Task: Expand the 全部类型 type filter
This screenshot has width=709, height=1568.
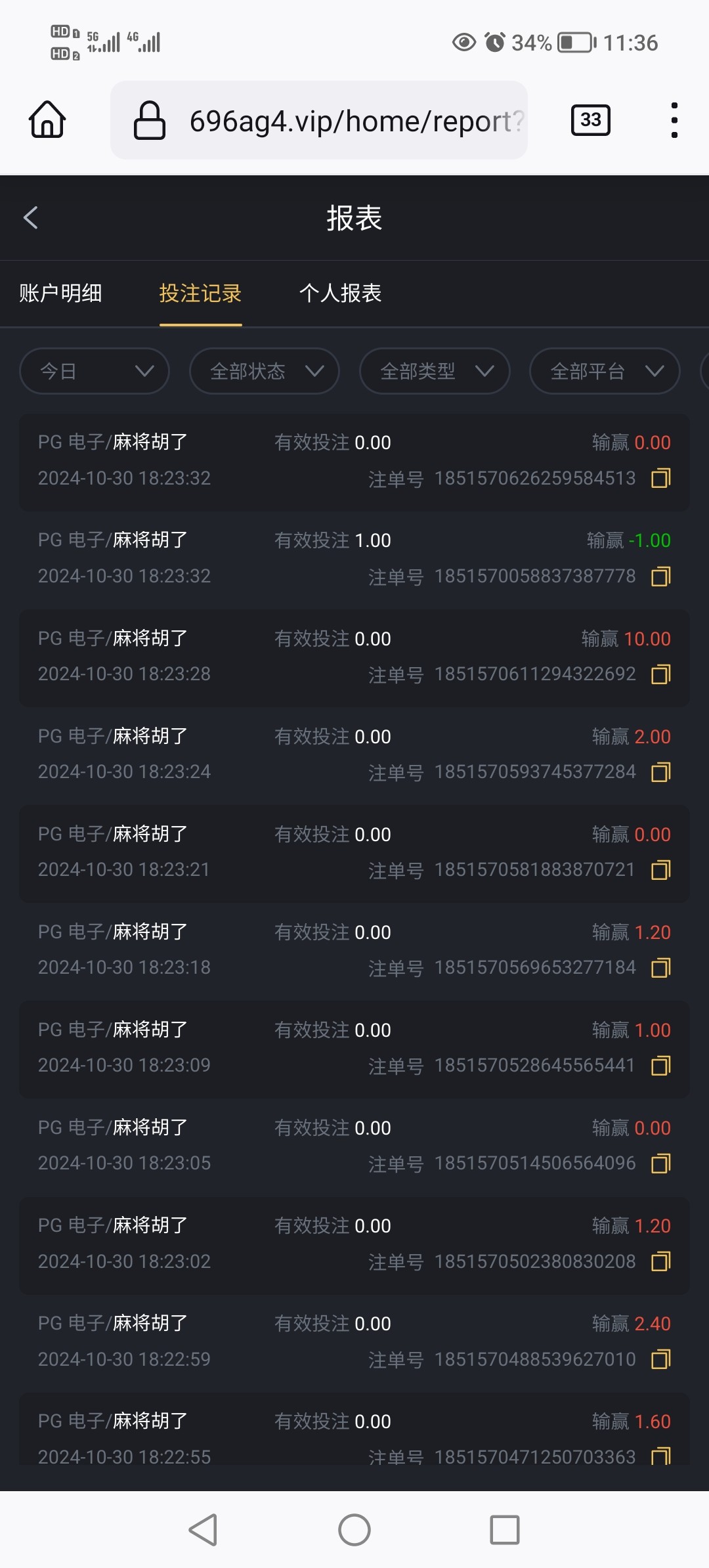Action: pyautogui.click(x=433, y=371)
